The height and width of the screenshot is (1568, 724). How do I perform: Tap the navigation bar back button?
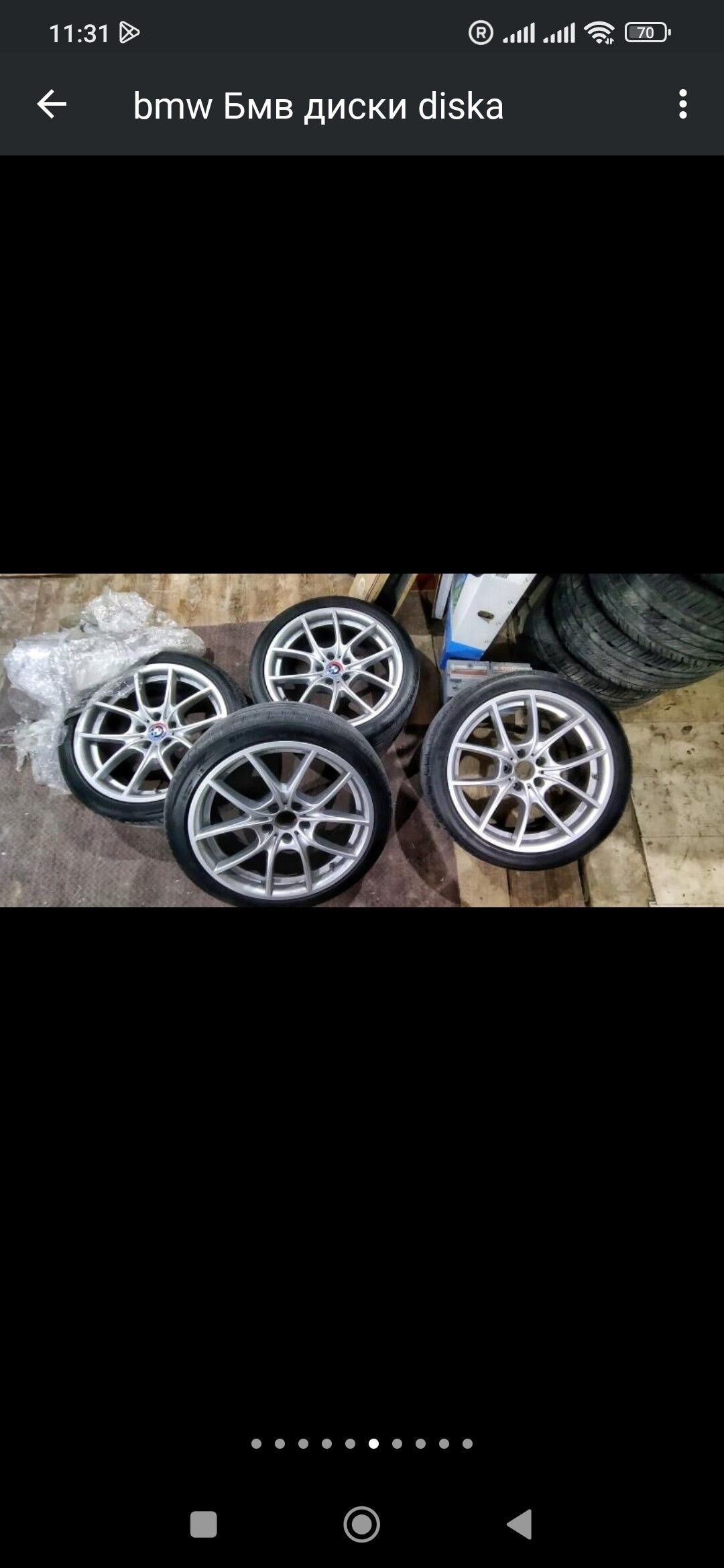click(520, 1524)
